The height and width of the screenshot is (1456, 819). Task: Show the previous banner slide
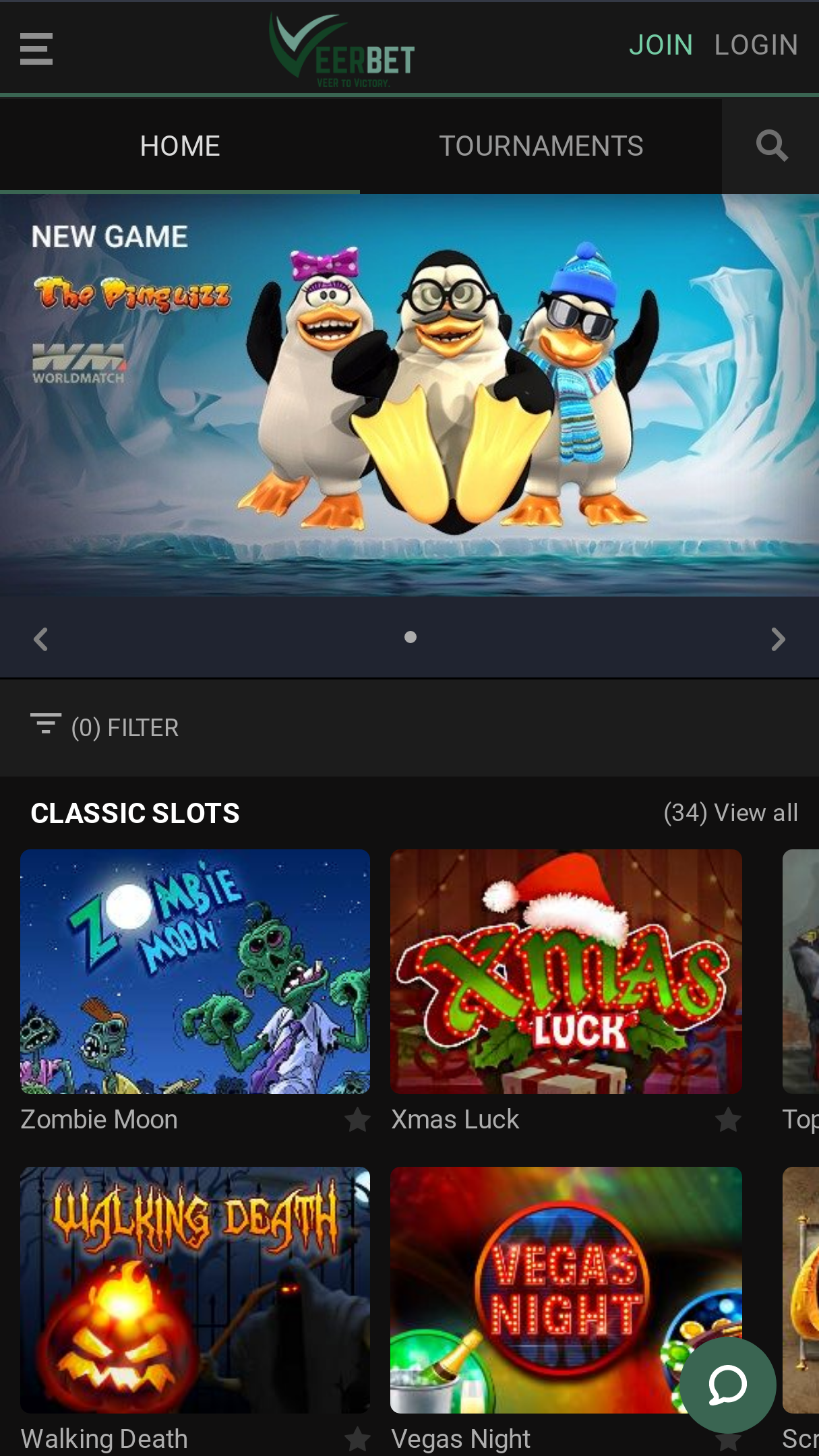click(x=41, y=639)
